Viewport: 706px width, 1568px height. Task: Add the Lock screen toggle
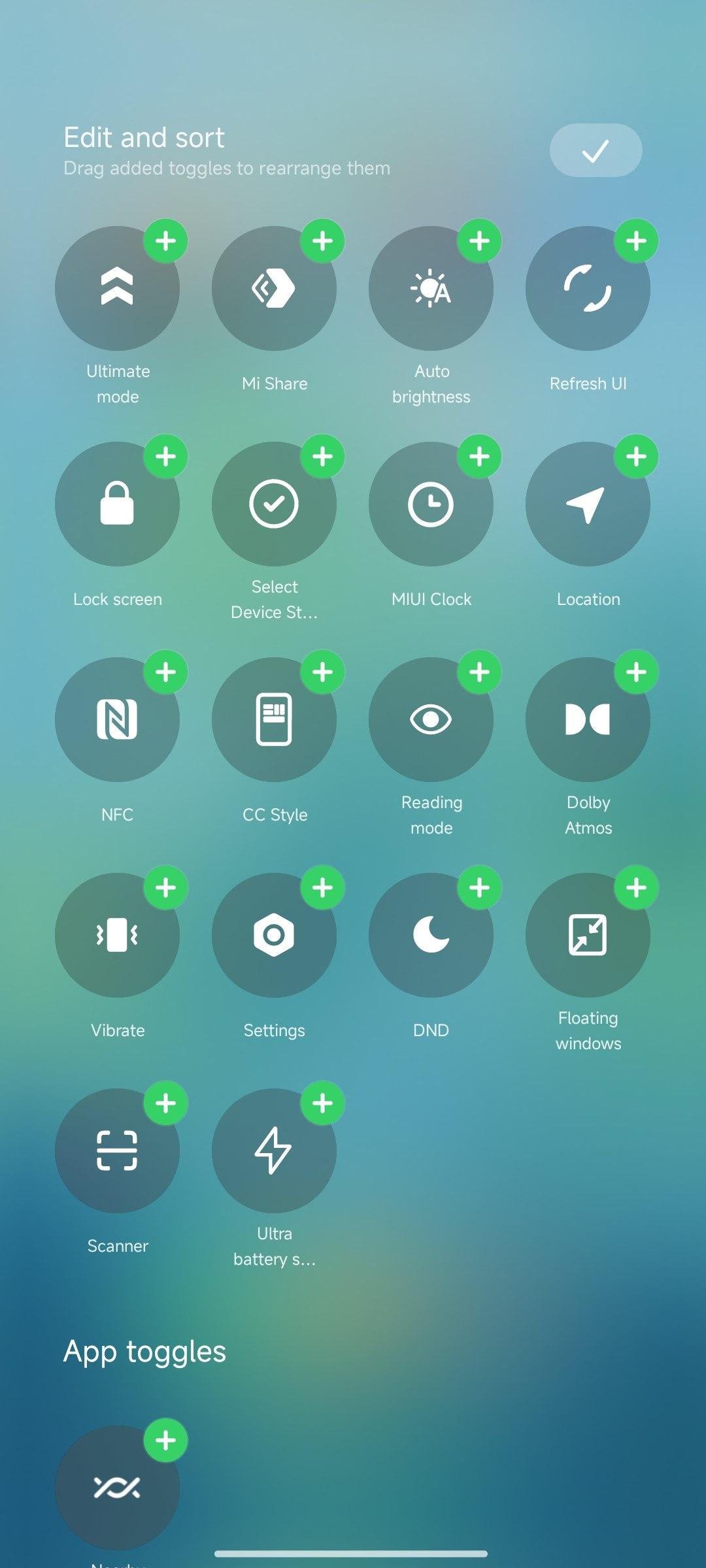coord(165,457)
